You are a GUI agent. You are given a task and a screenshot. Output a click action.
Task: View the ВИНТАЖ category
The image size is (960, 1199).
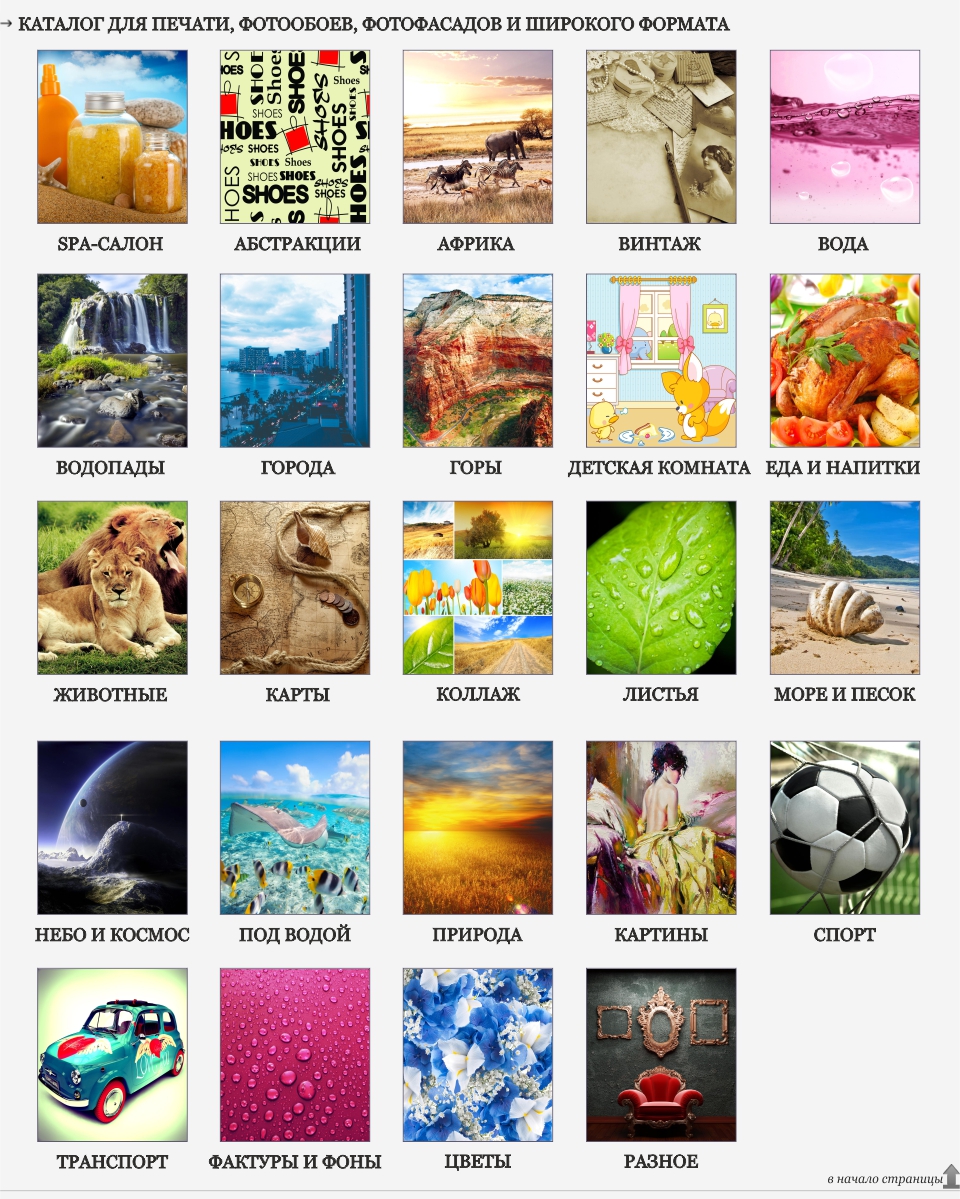tap(661, 137)
